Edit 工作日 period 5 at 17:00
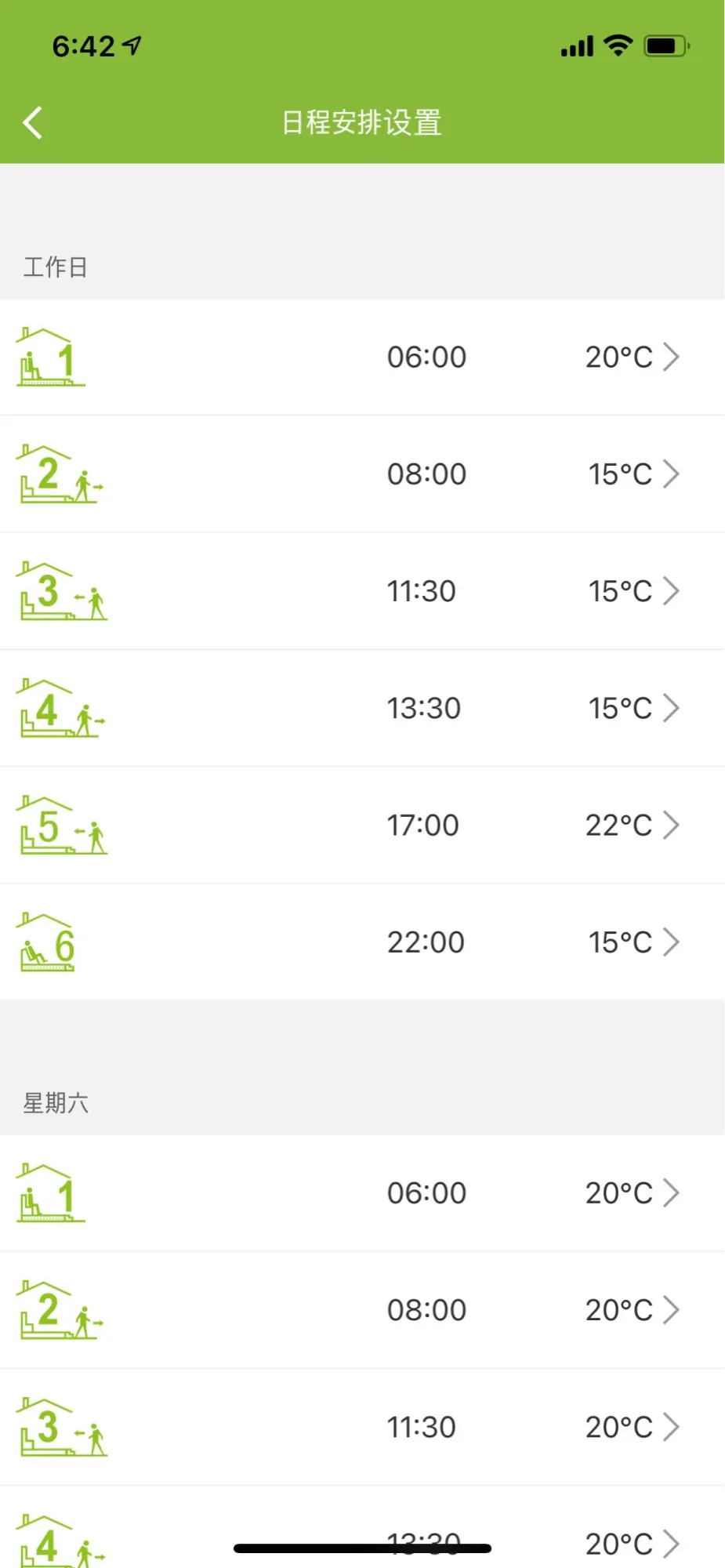Image resolution: width=725 pixels, height=1568 pixels. coord(362,825)
